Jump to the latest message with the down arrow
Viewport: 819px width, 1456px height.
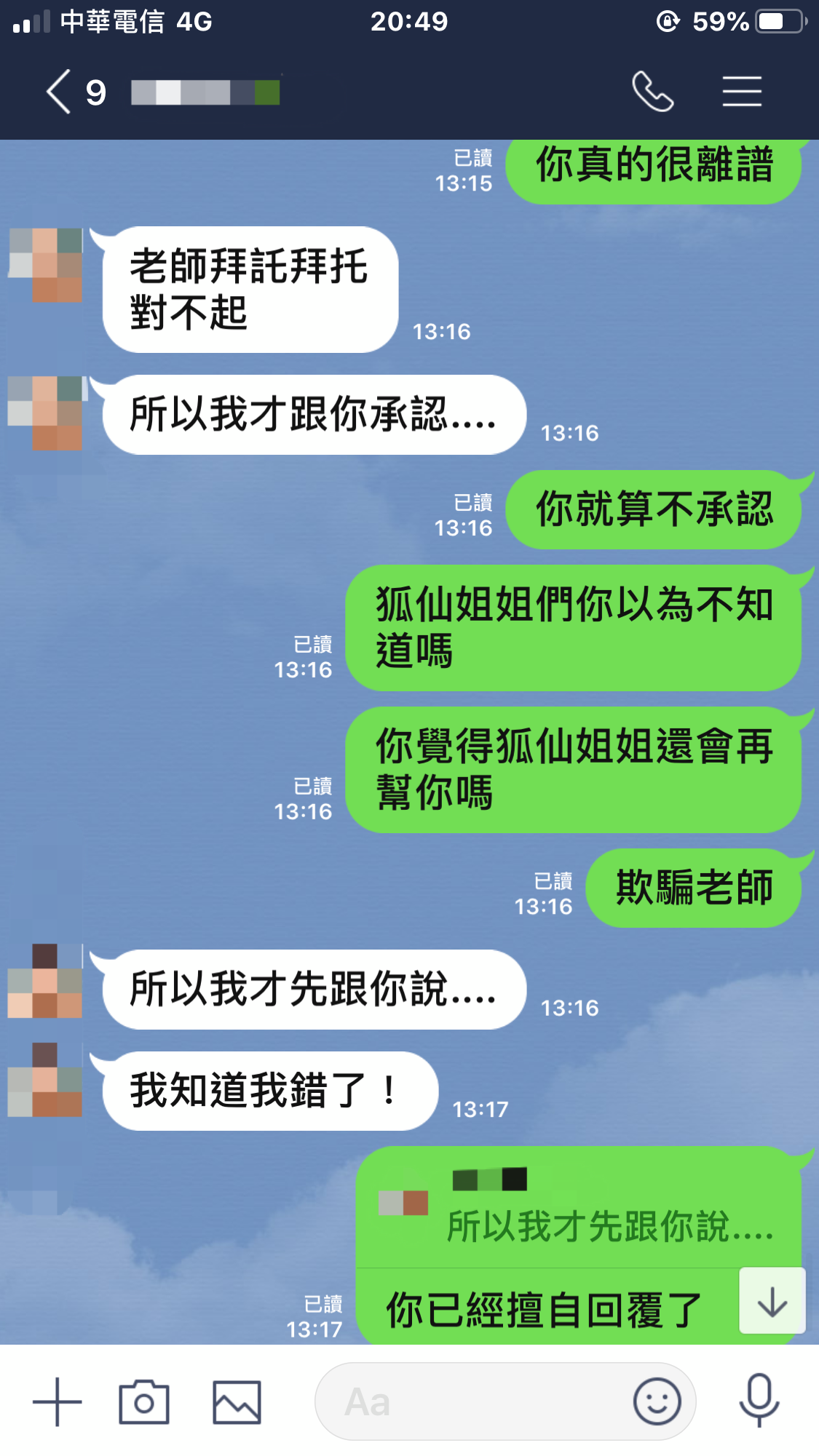[772, 1301]
